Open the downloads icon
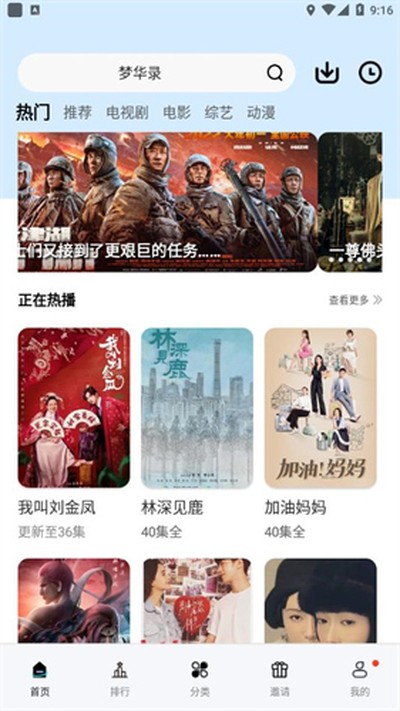This screenshot has height=711, width=400. click(x=327, y=73)
